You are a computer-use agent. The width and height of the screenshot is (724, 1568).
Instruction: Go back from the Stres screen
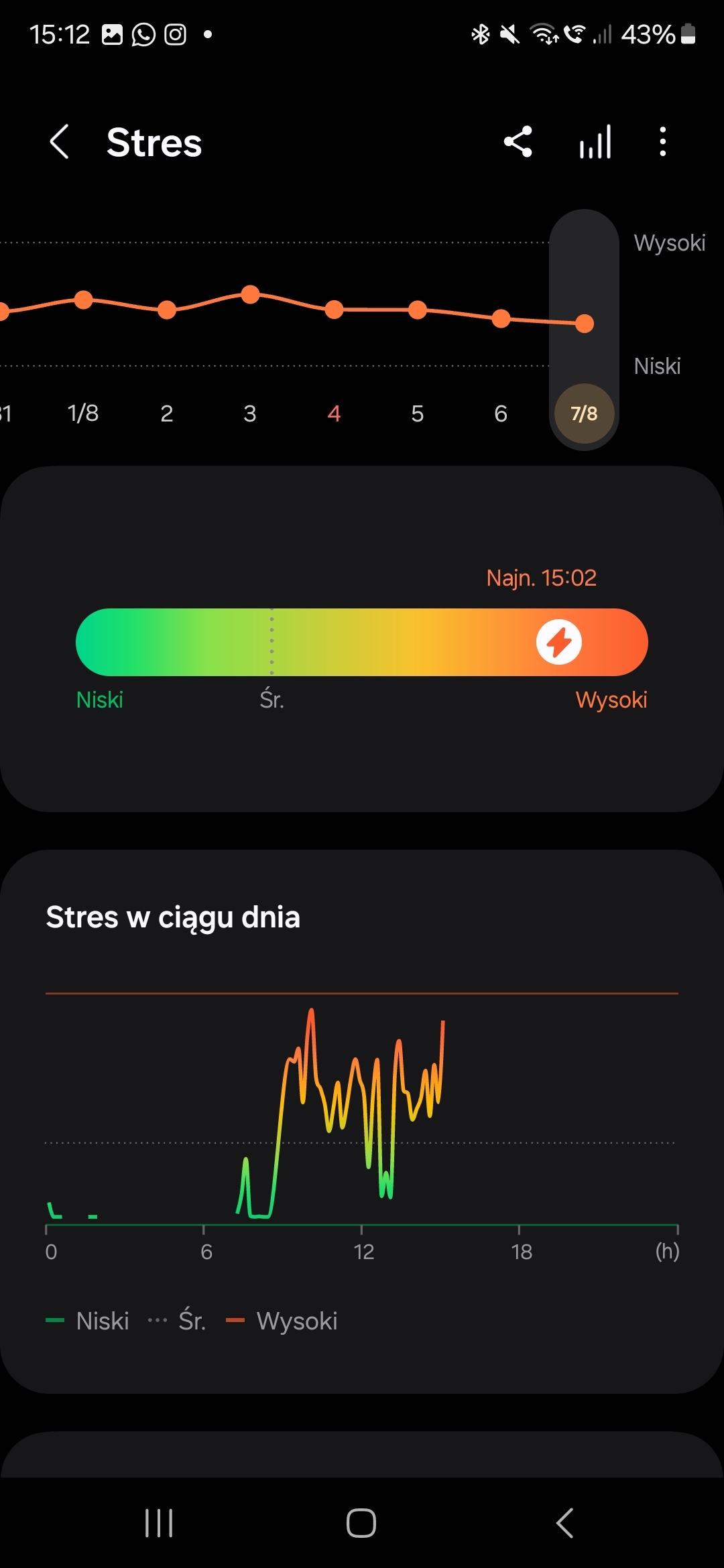(60, 142)
